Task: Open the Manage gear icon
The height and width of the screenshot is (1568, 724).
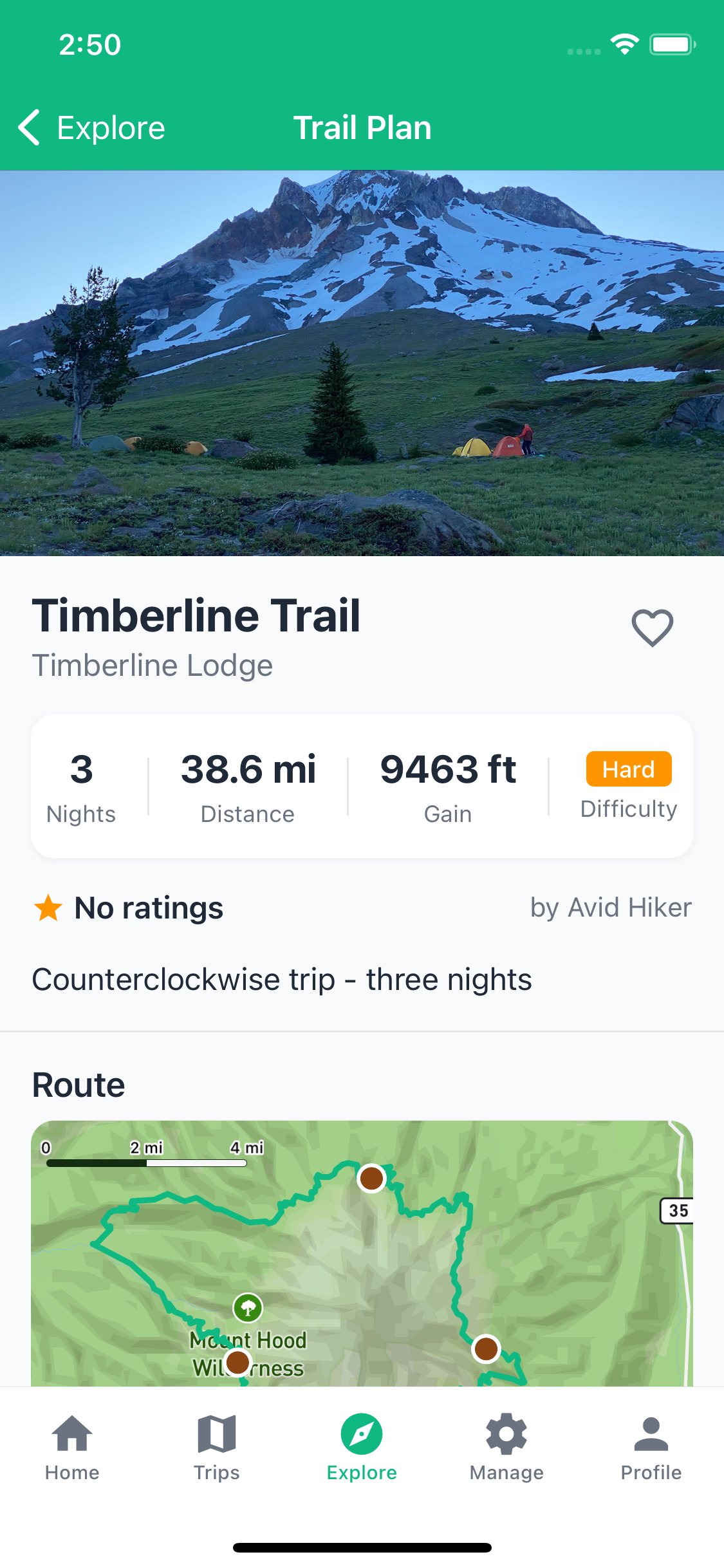Action: [506, 1434]
